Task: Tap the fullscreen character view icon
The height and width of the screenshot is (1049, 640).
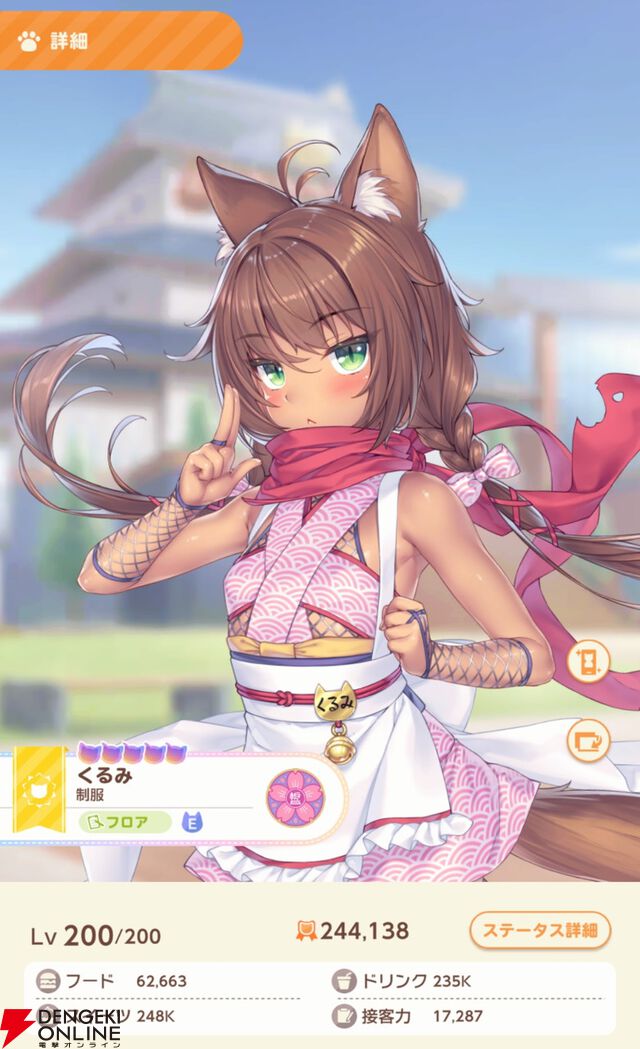Action: pos(588,661)
